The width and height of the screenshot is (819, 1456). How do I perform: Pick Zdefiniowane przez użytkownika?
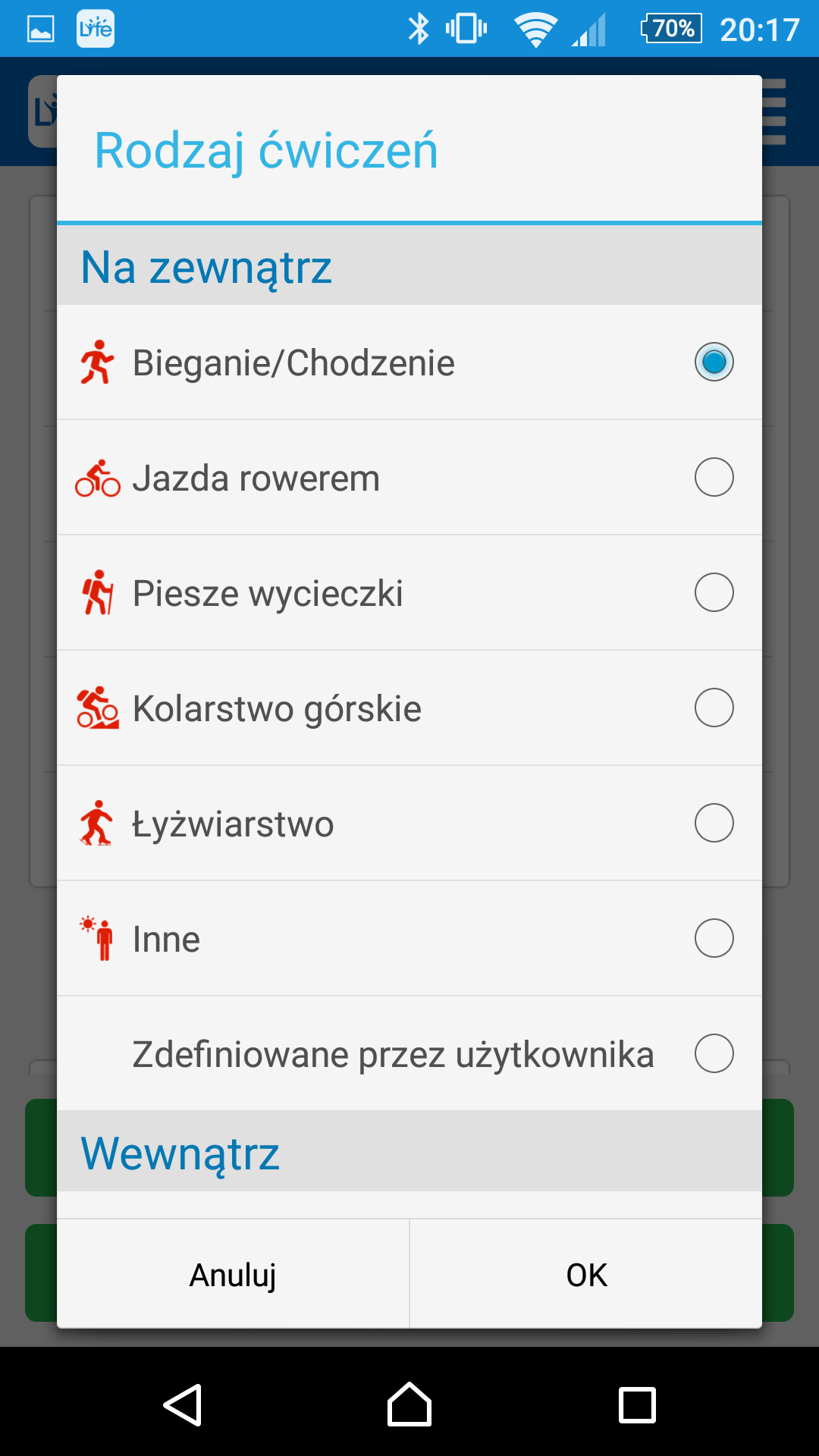tap(409, 1054)
